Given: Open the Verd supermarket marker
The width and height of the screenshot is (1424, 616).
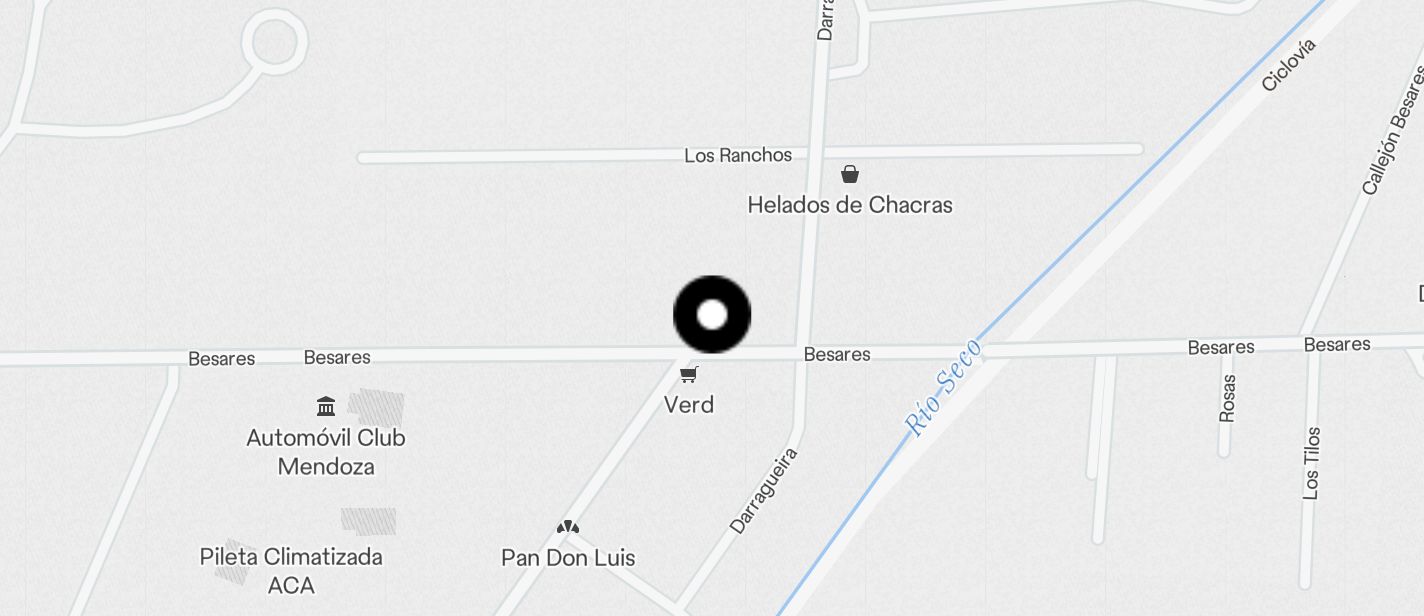Looking at the screenshot, I should (689, 376).
